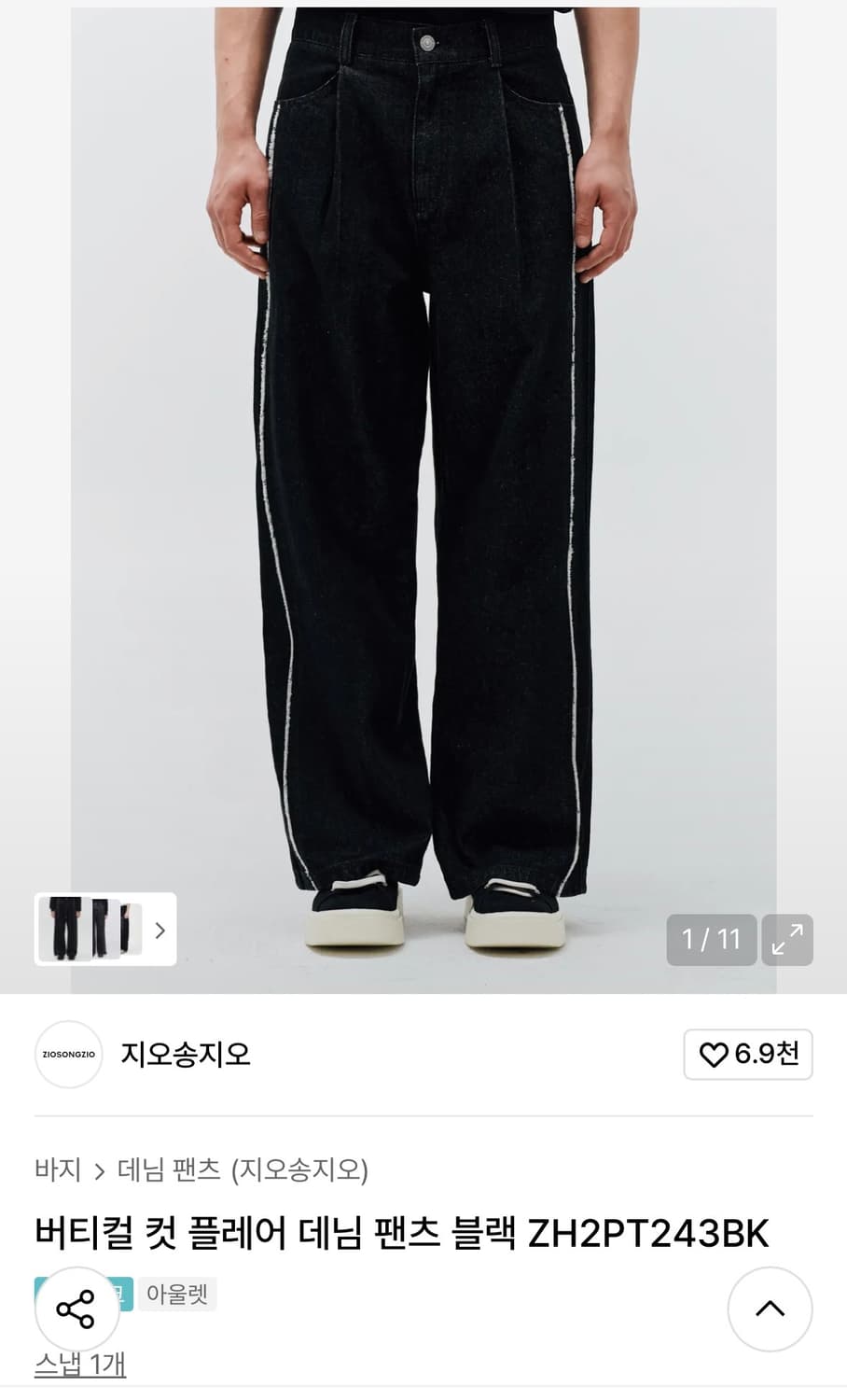Viewport: 847px width, 1400px height.
Task: Tap the heart icon beside 6.9천
Action: pyautogui.click(x=714, y=1055)
